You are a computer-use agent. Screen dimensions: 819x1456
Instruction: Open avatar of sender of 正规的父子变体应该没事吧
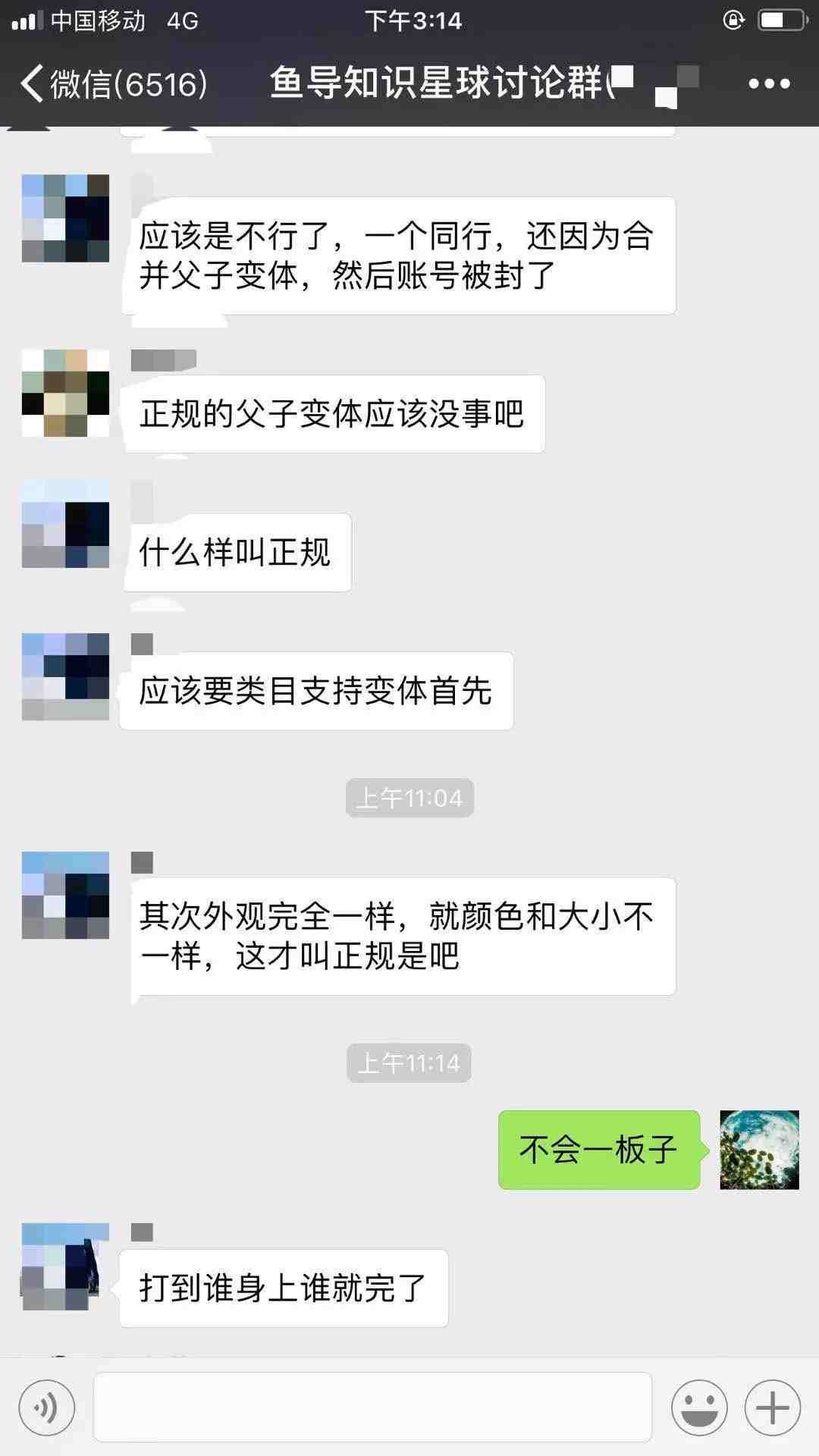(x=65, y=393)
